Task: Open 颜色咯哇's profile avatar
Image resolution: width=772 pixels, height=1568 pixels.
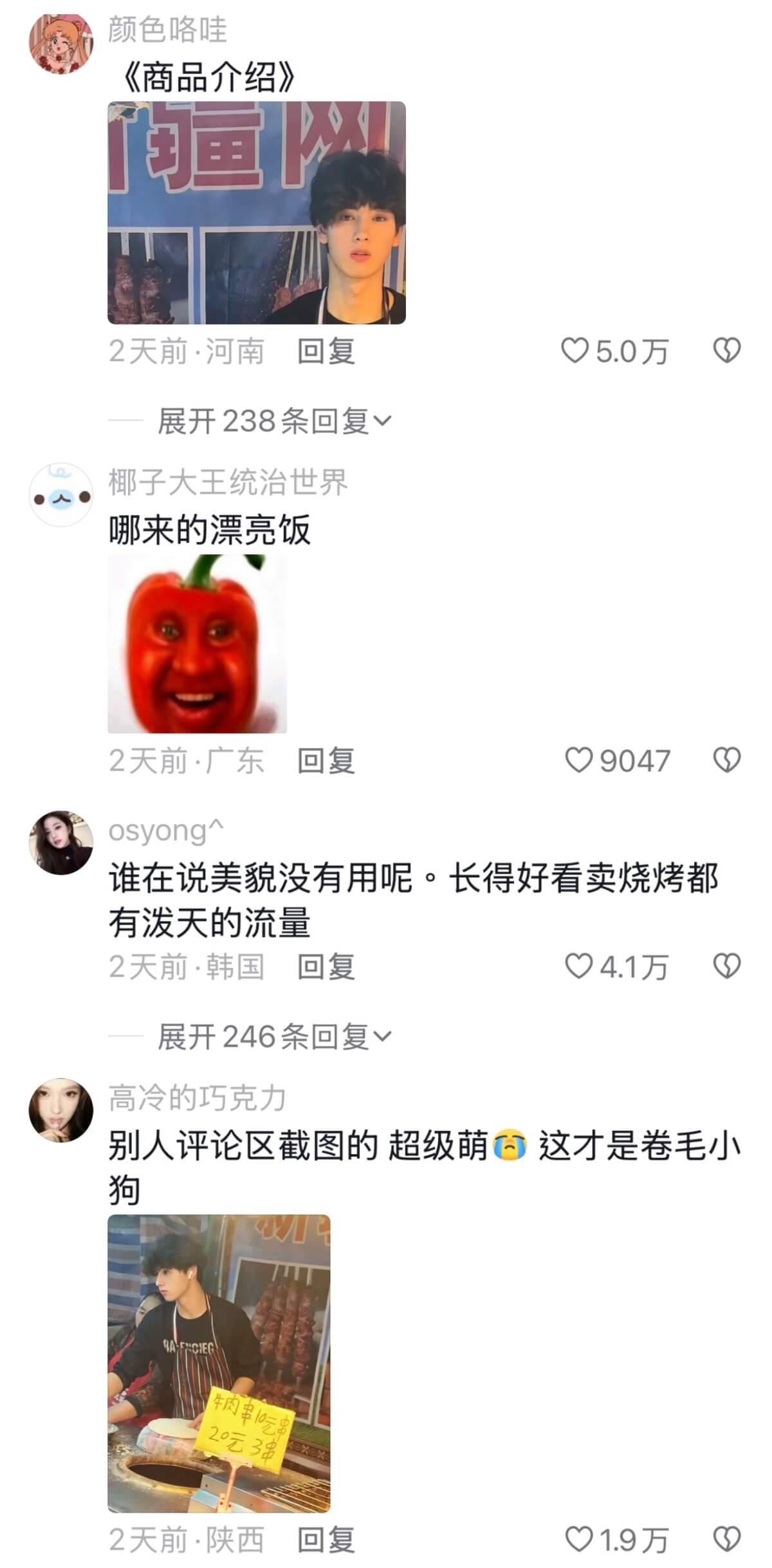Action: tap(61, 42)
